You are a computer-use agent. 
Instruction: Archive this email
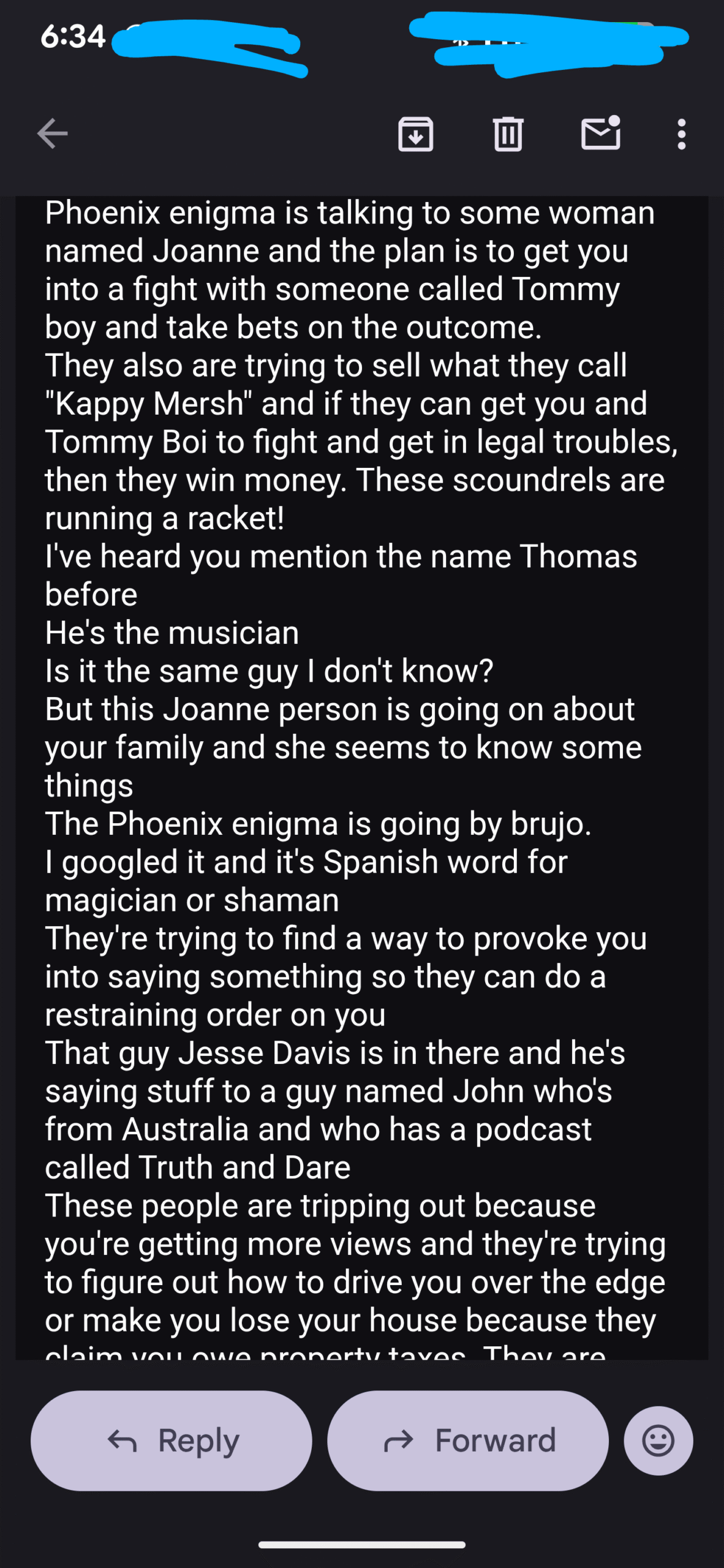[x=416, y=134]
